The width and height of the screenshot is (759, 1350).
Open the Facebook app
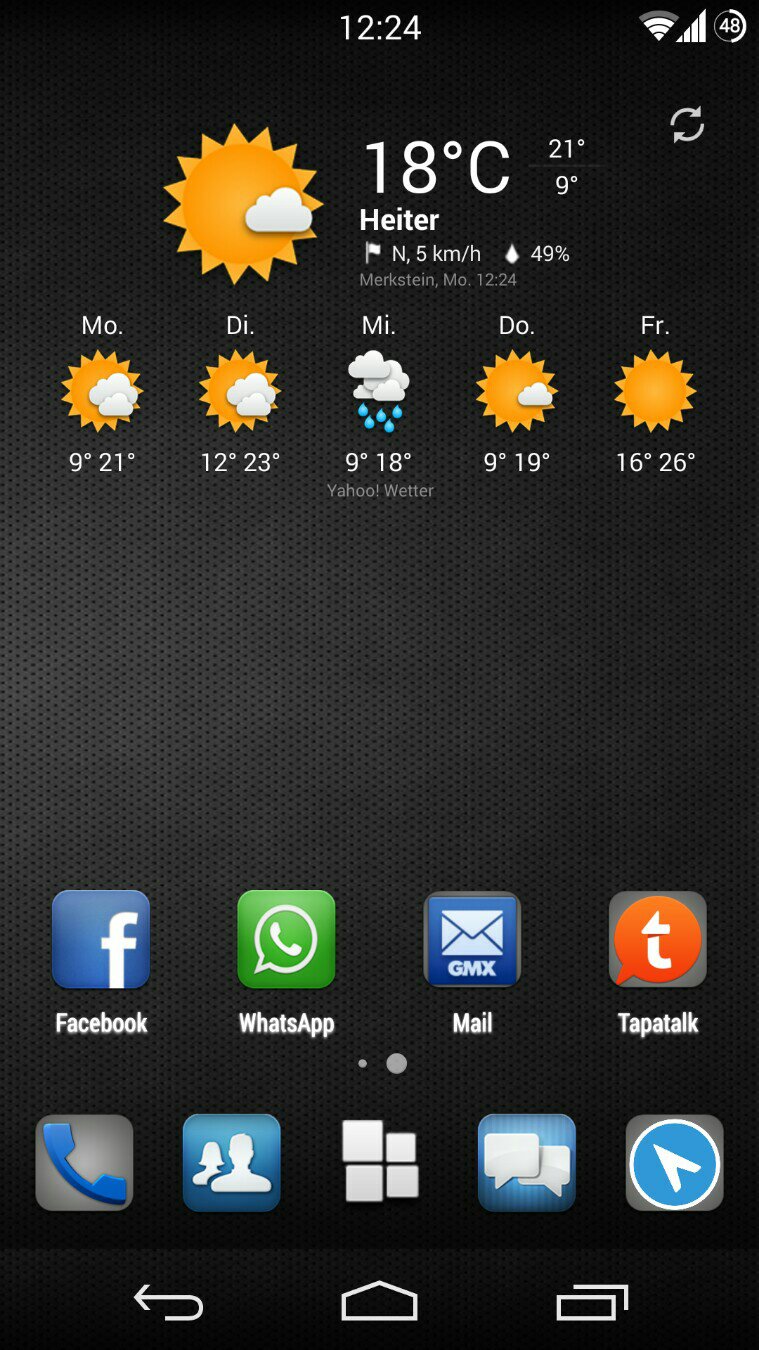click(x=101, y=940)
